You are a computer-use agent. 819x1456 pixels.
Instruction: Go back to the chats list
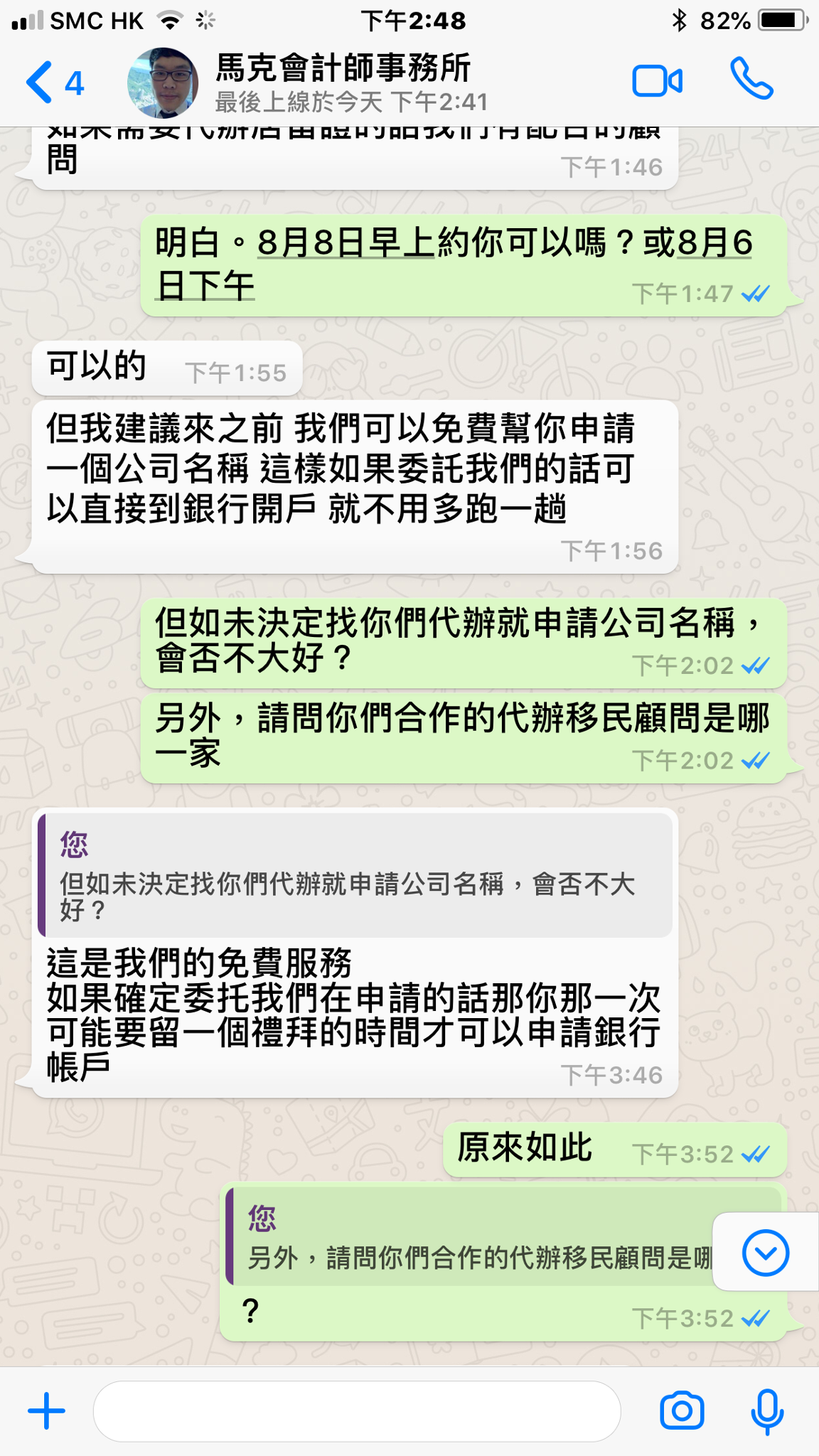pyautogui.click(x=53, y=83)
